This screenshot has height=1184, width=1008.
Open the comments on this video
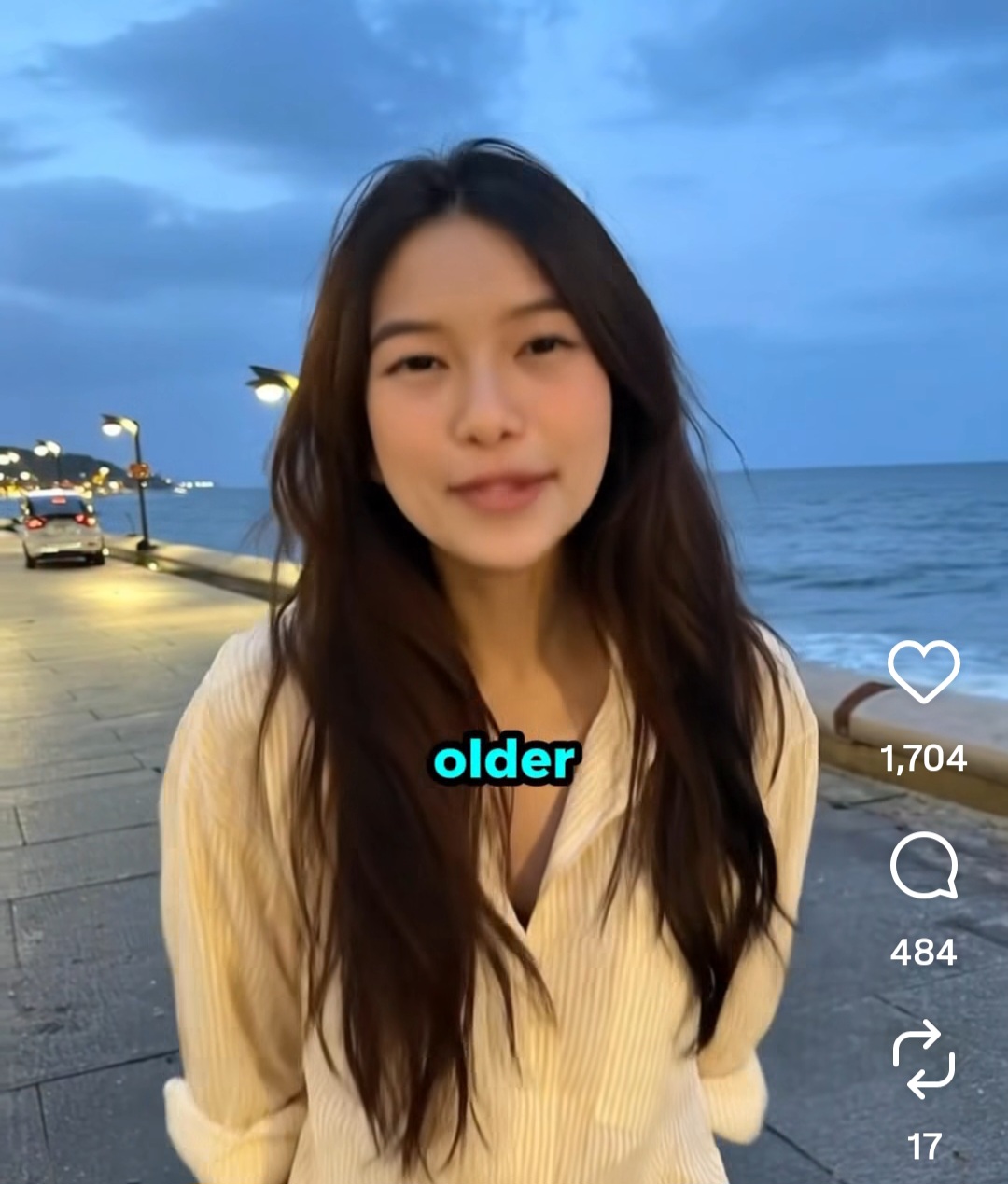click(923, 866)
